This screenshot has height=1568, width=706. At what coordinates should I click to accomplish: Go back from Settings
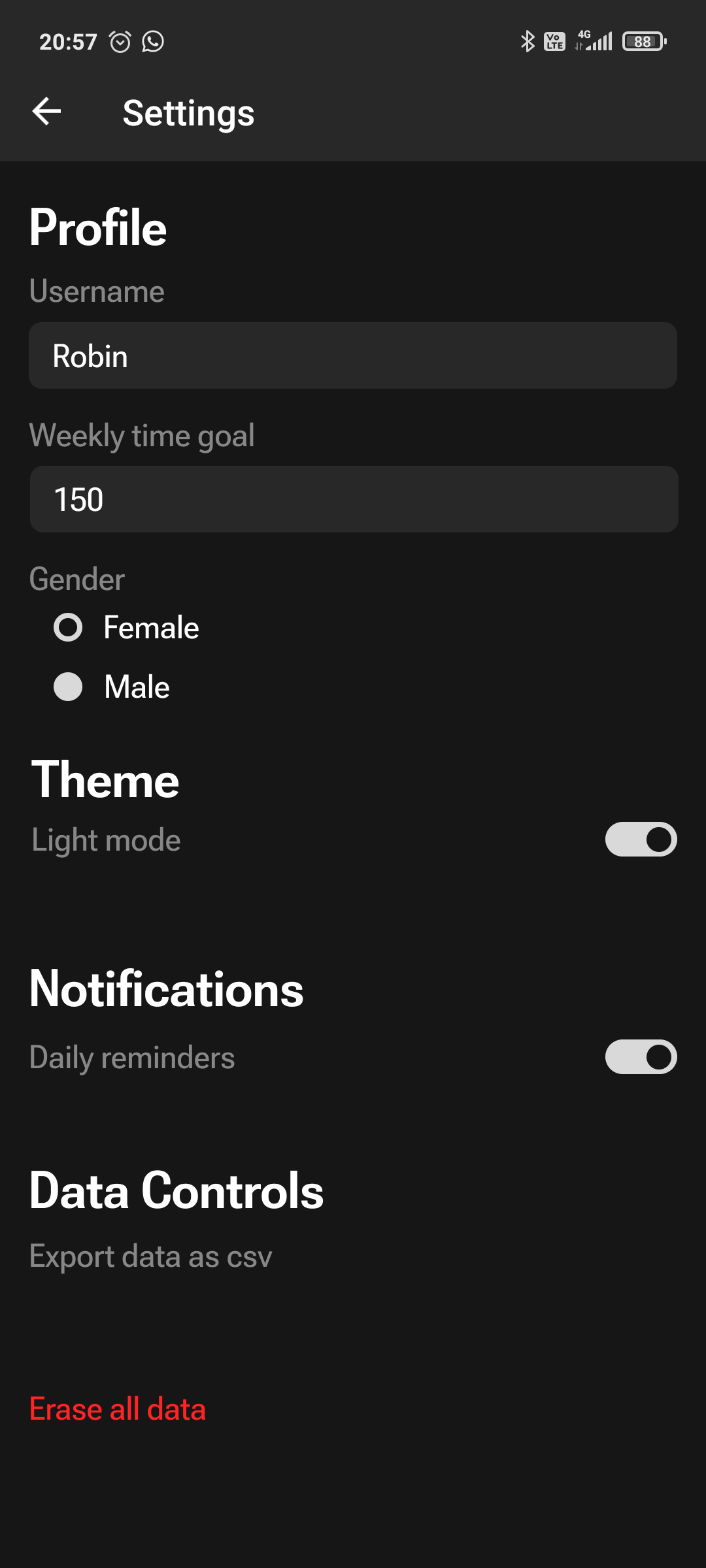pos(46,111)
